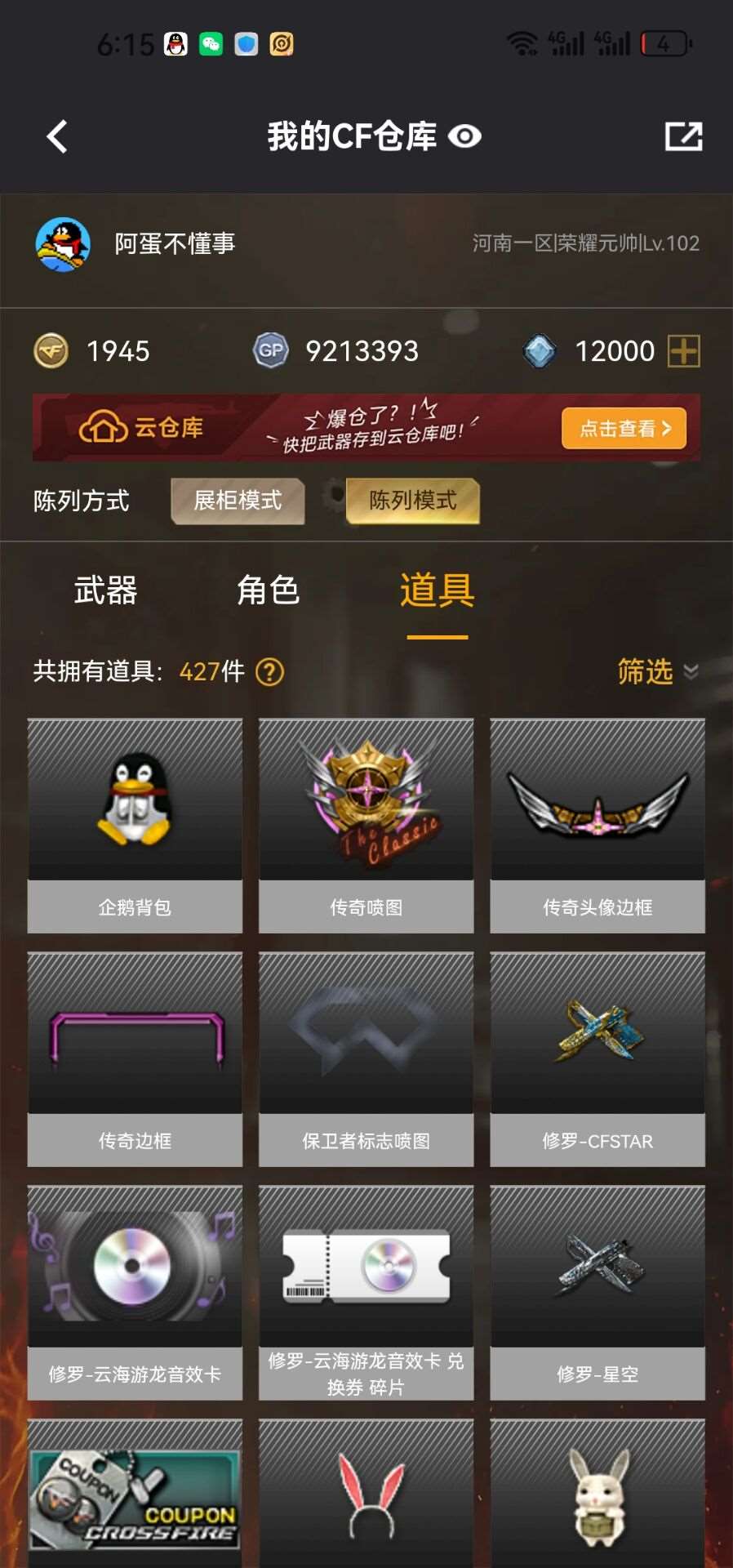This screenshot has height=1568, width=733.
Task: Switch to the 角色 tab
Action: click(x=268, y=590)
